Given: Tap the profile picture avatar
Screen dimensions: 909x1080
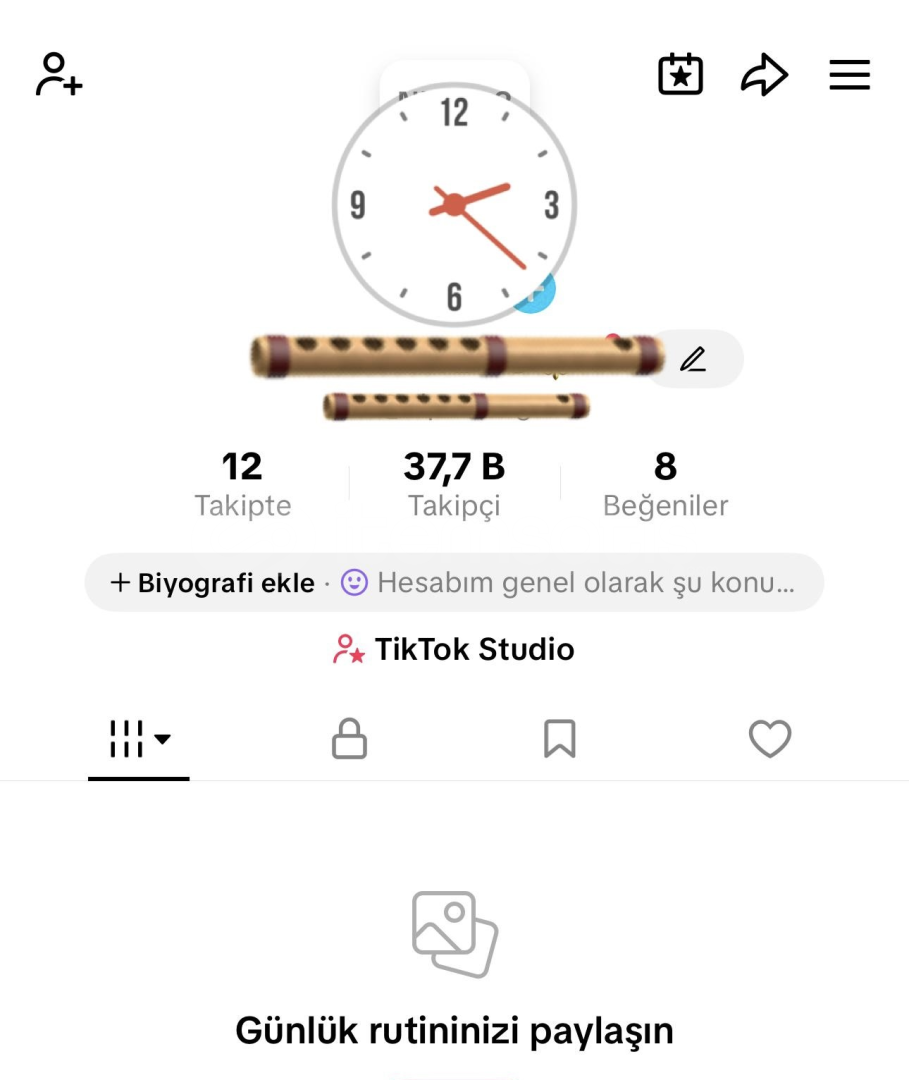Looking at the screenshot, I should tap(454, 205).
